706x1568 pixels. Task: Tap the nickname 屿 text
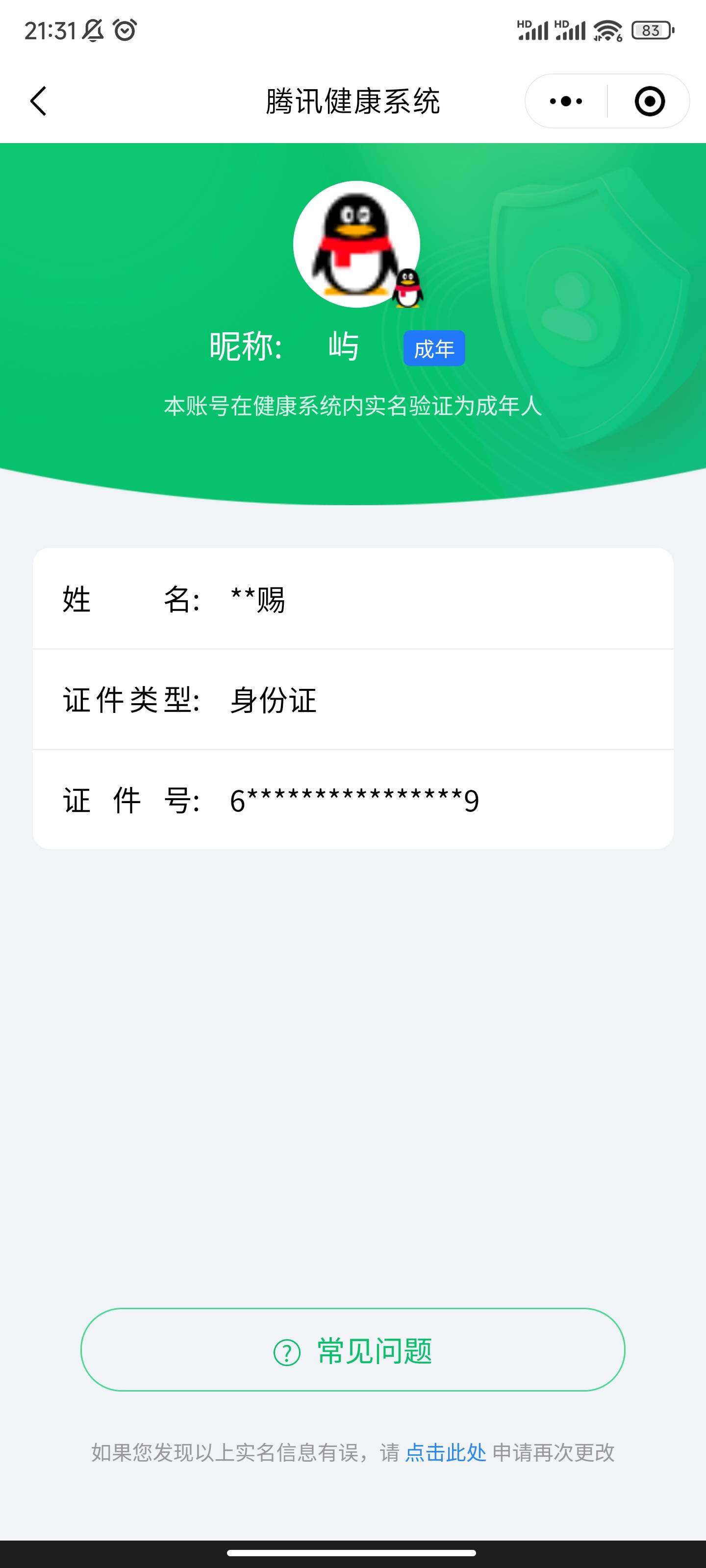342,346
